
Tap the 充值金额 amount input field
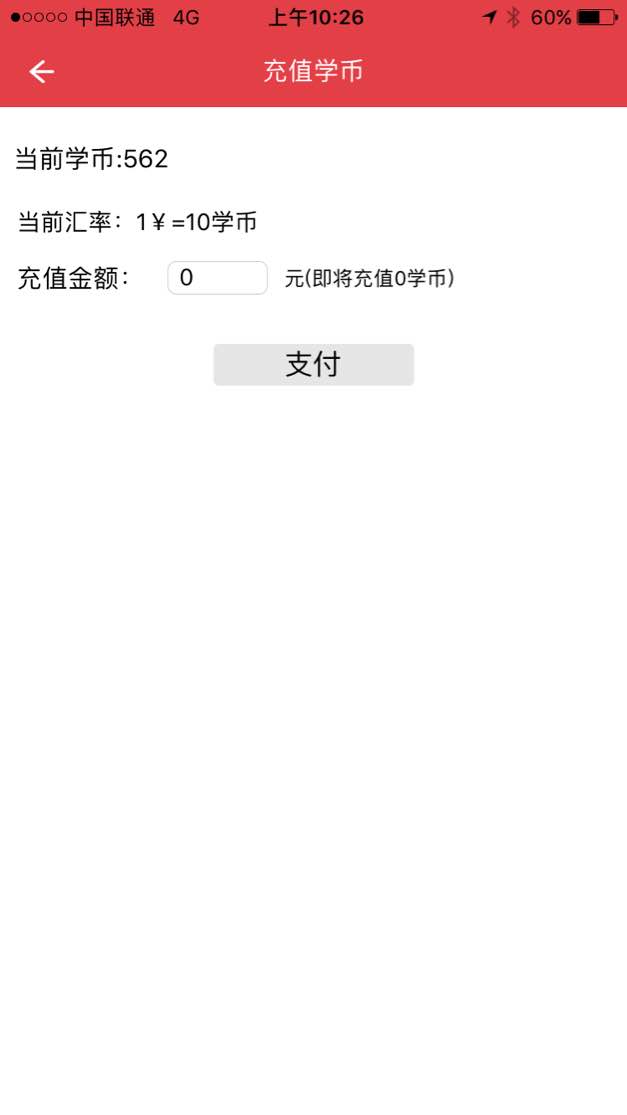pyautogui.click(x=217, y=278)
